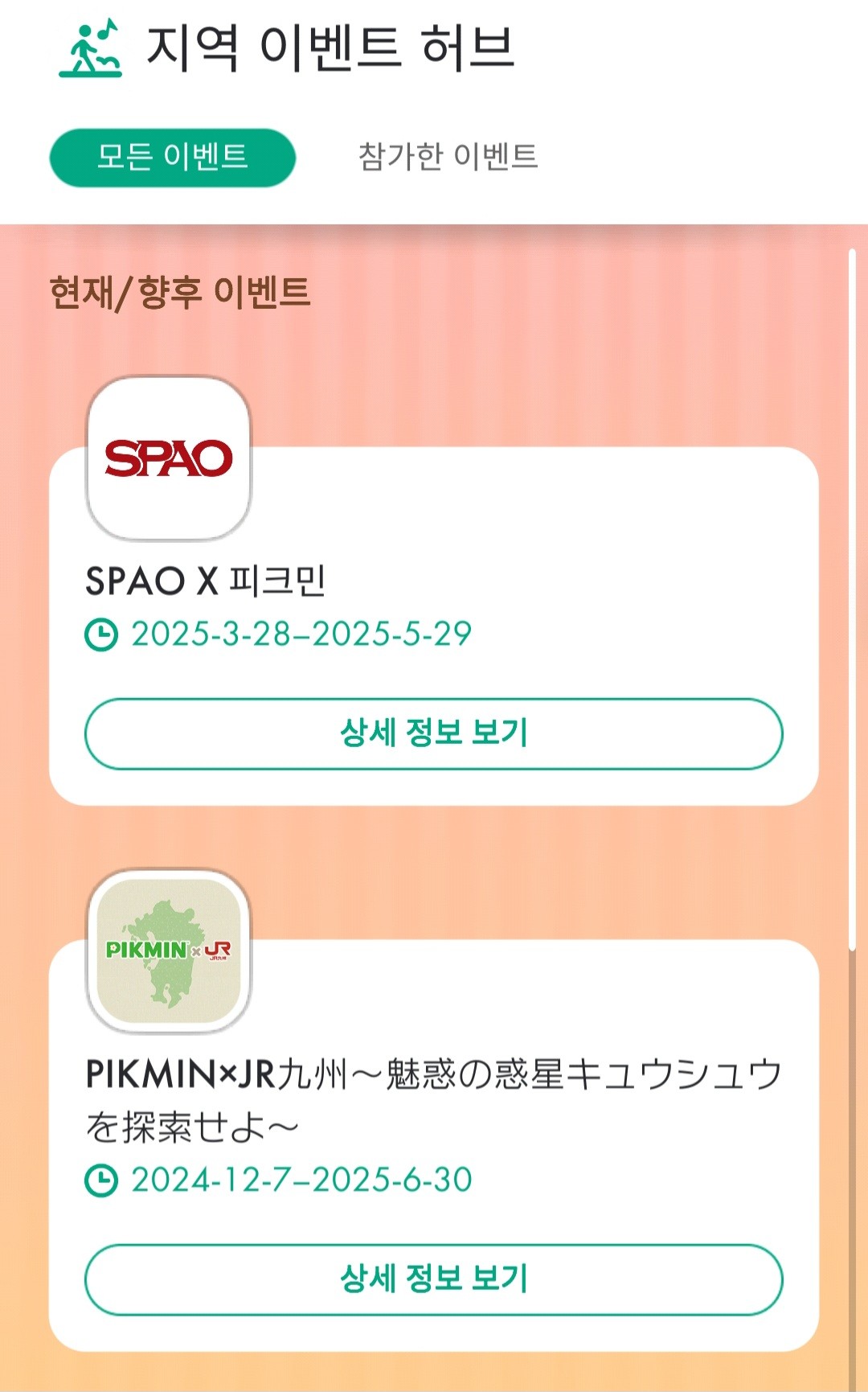
Task: Tap 상세 정보 보기 for PIKMIN×JR九州 event
Action: tap(433, 1279)
